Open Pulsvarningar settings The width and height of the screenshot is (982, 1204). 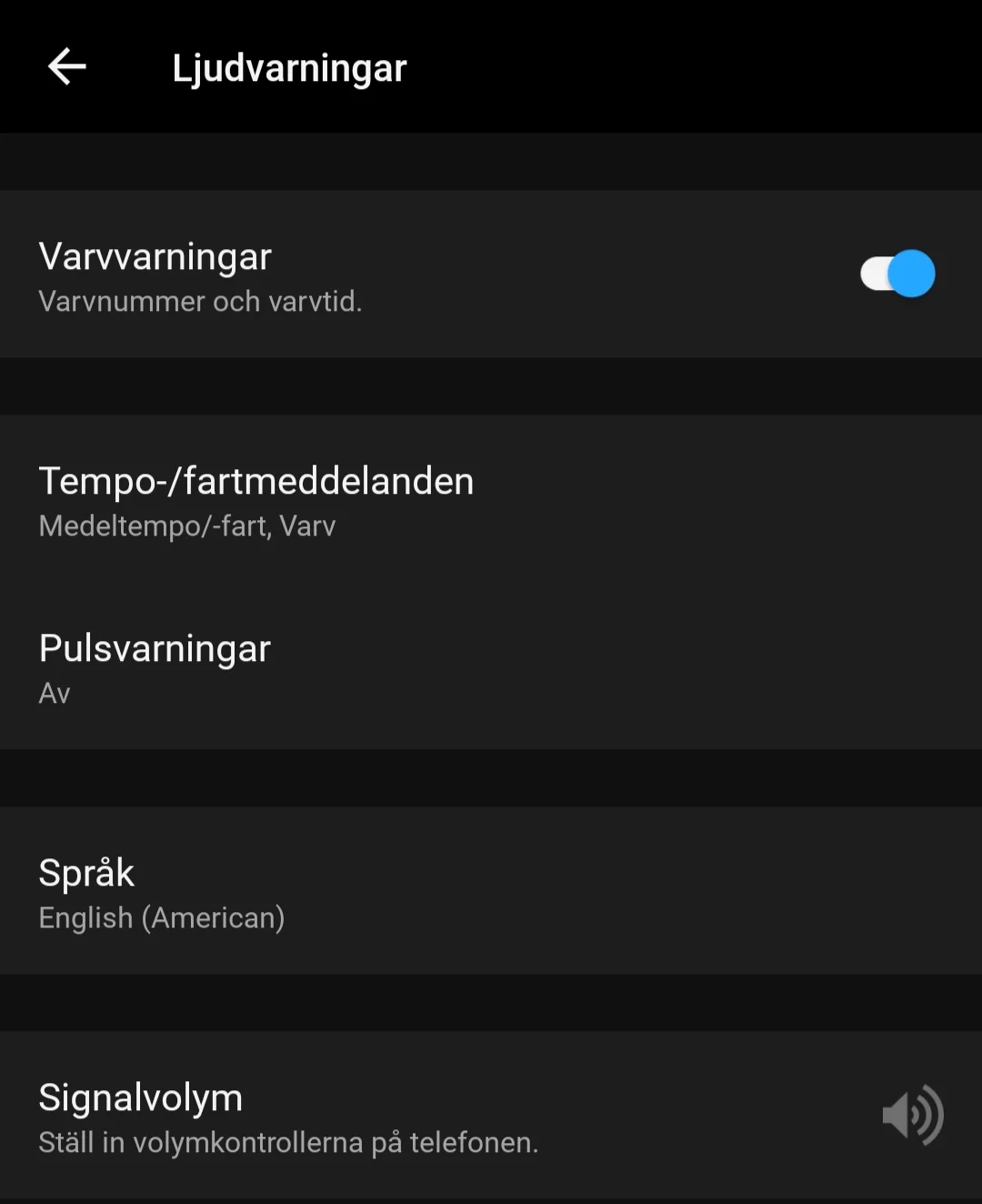tap(491, 667)
